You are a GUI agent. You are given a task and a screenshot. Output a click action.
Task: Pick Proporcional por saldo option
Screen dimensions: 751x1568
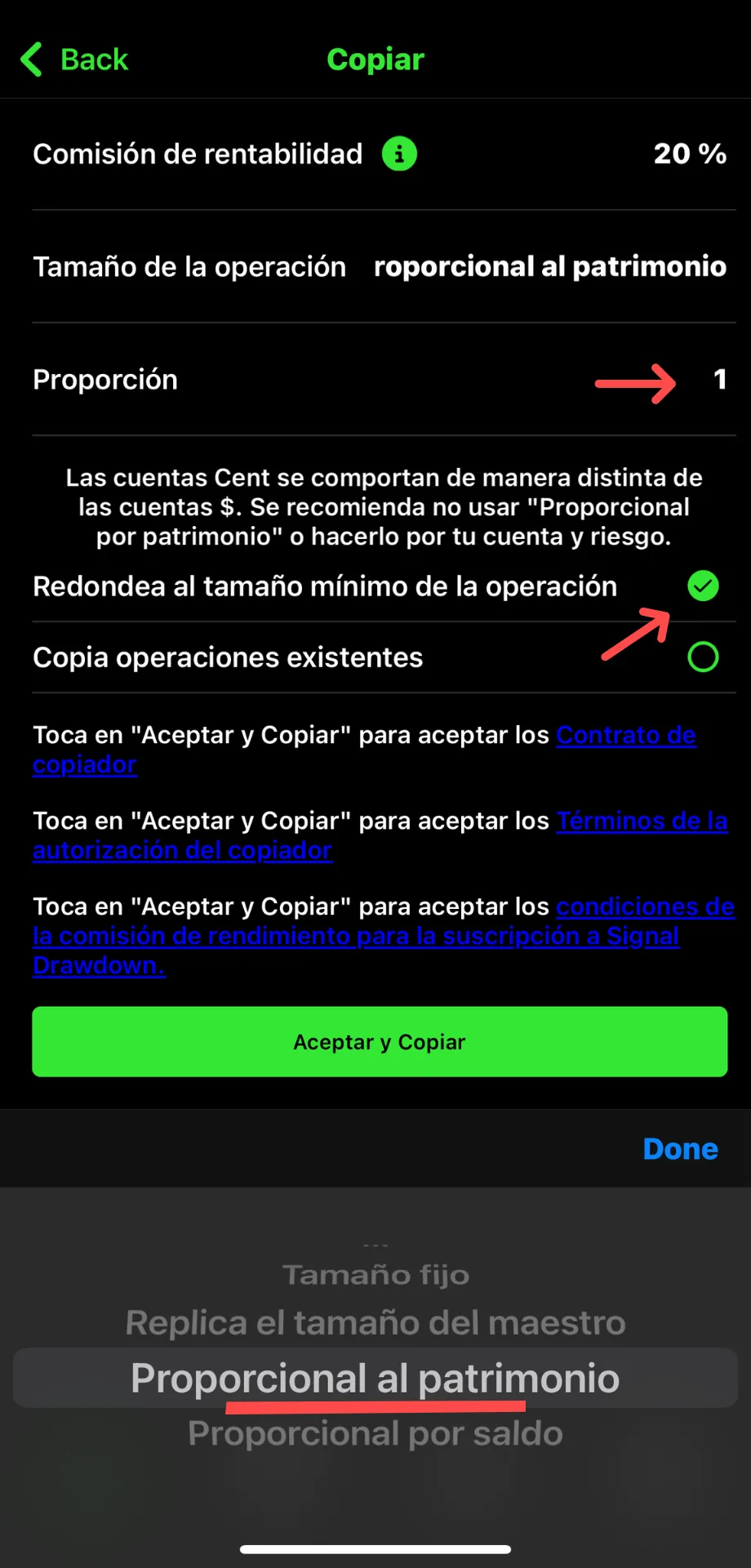[x=375, y=1434]
